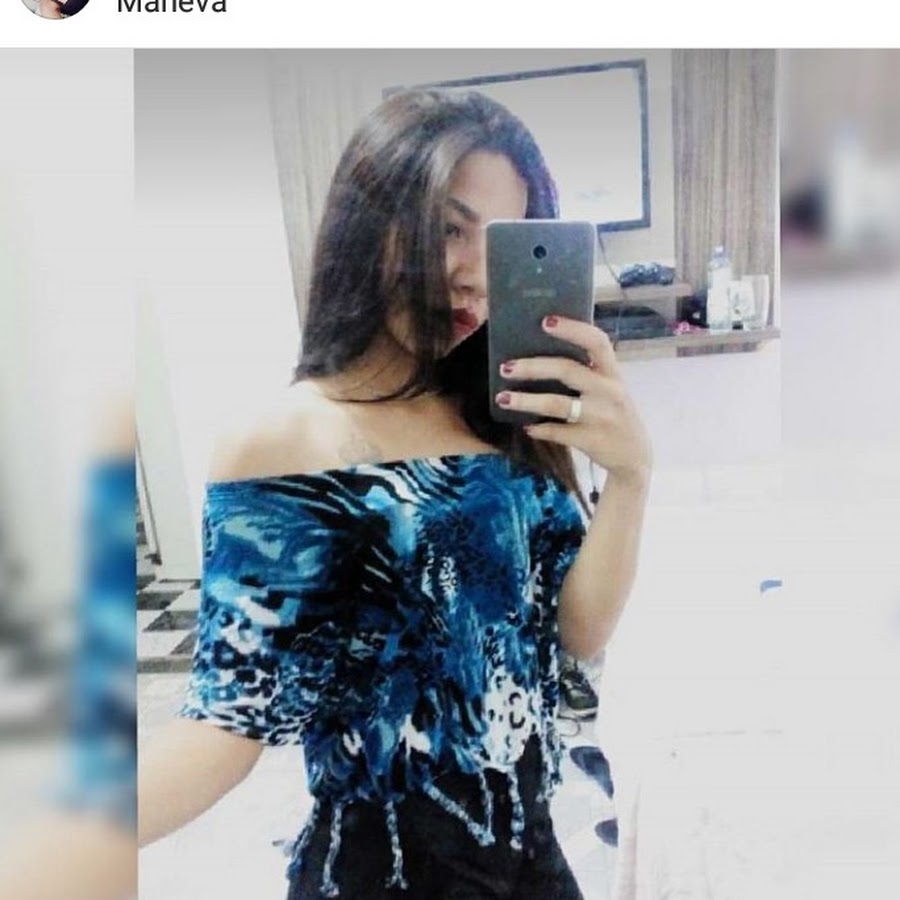Image resolution: width=900 pixels, height=900 pixels.
Task: Tap the poster's round avatar beside Maneva
Action: click(55, 5)
